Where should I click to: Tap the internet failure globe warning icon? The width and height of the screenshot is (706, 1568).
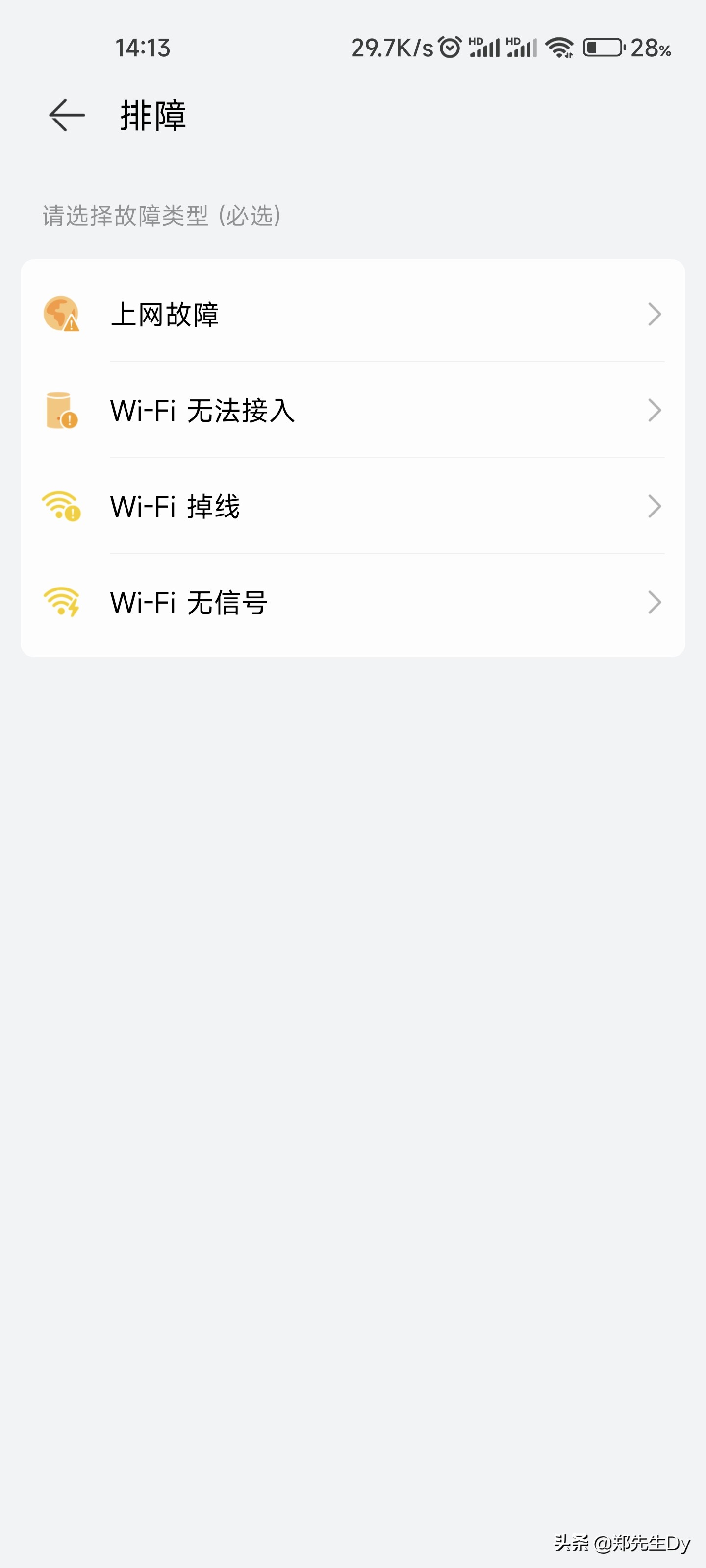(x=61, y=314)
